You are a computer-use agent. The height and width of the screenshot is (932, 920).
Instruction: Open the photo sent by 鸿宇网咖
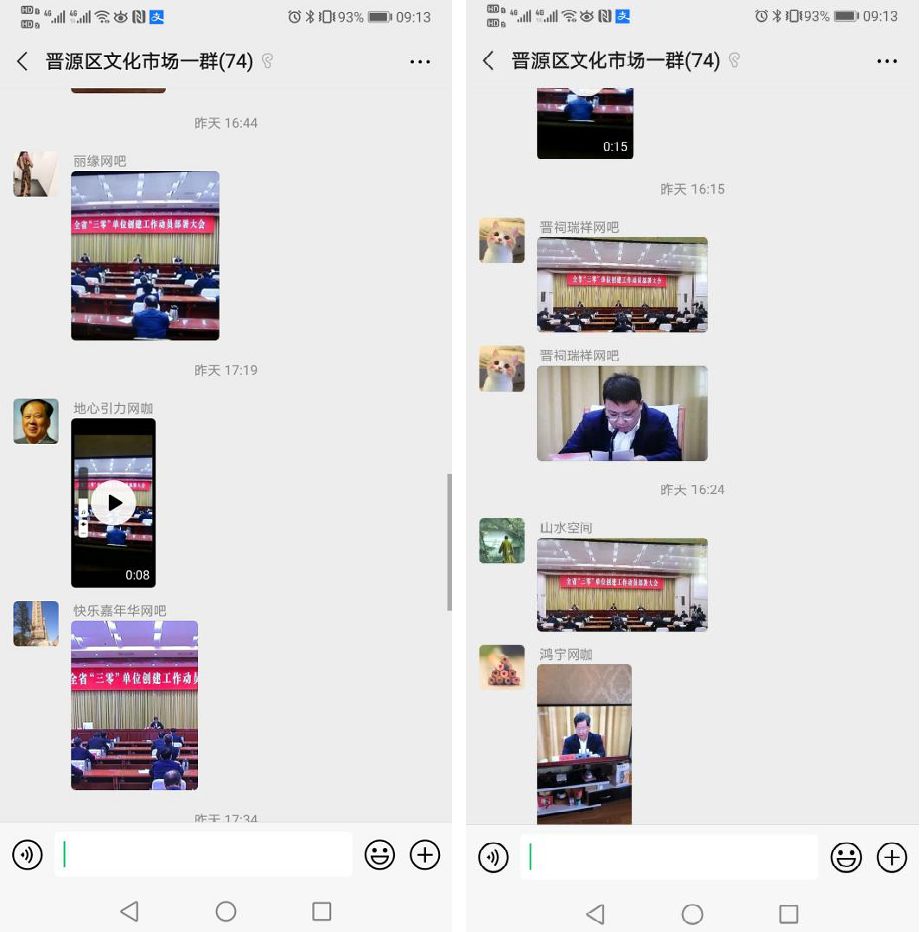(x=584, y=743)
